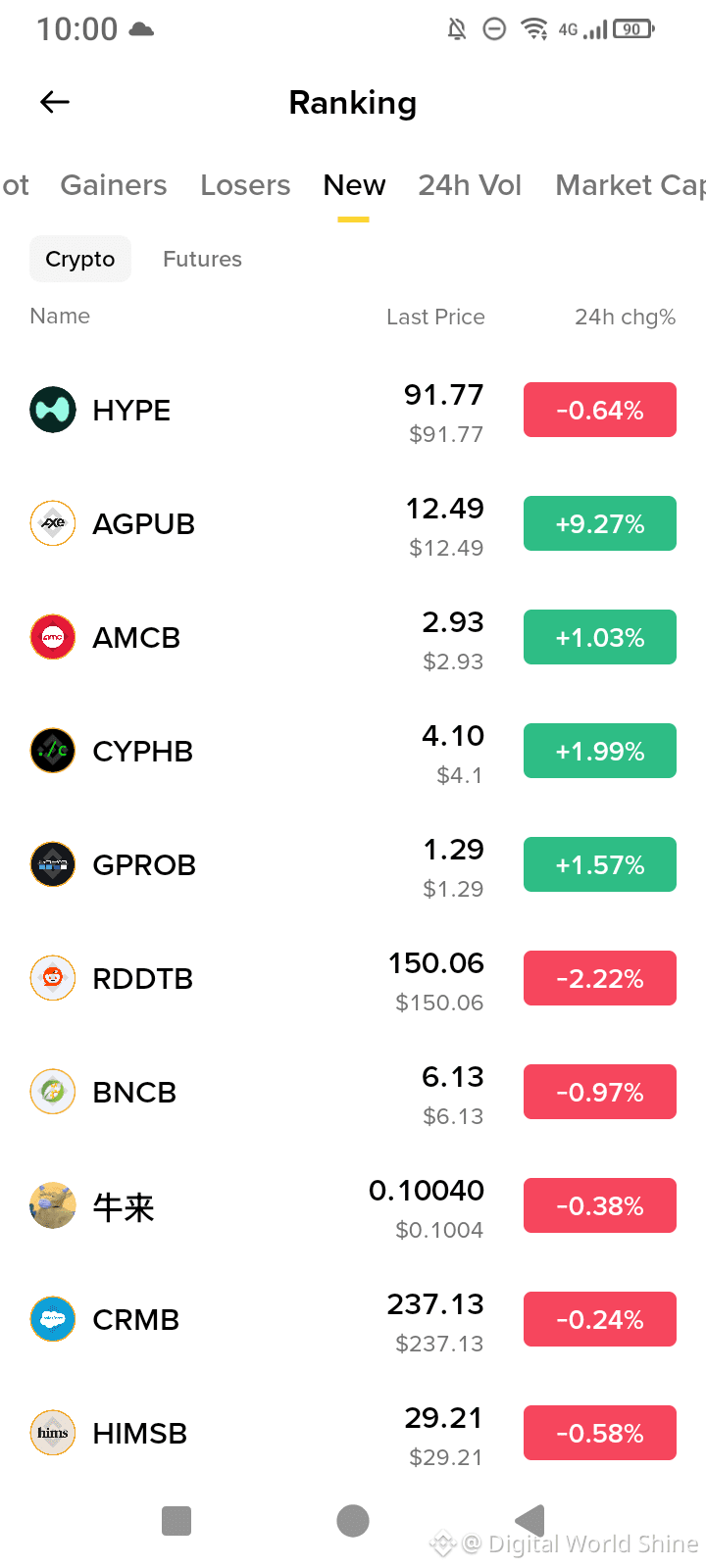Image resolution: width=706 pixels, height=1568 pixels.
Task: Go back using the top-left arrow
Action: (55, 102)
